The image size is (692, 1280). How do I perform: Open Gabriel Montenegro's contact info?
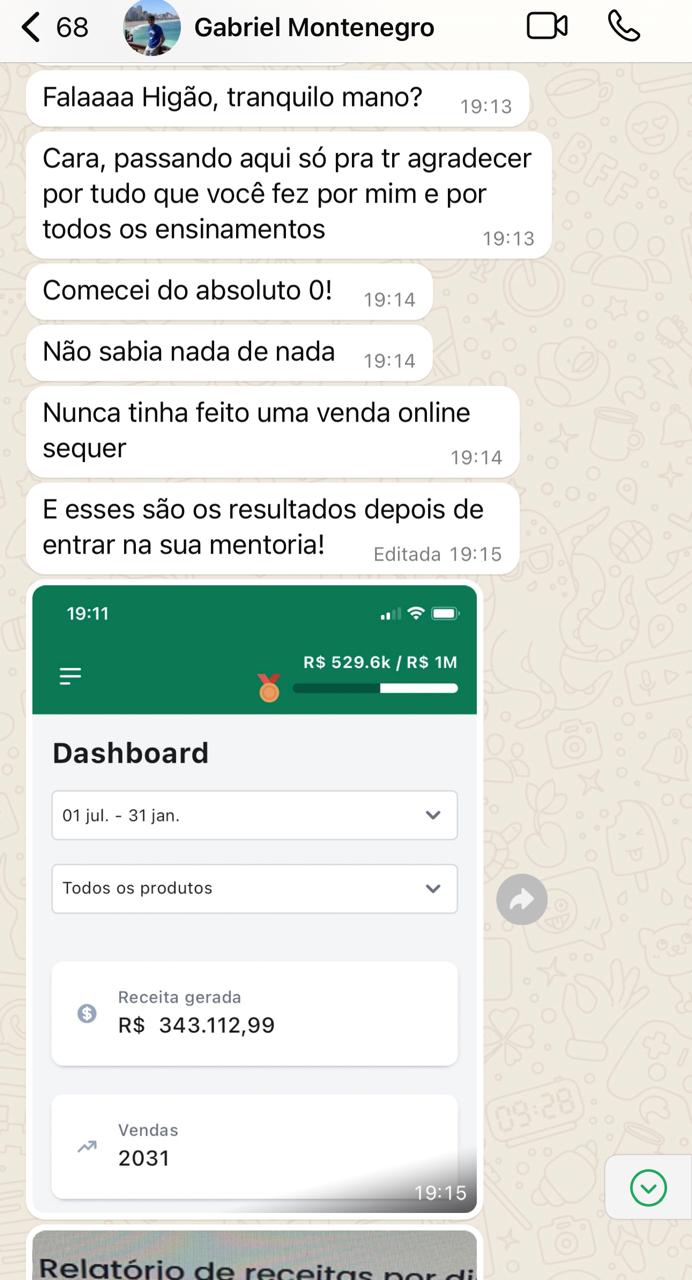(313, 28)
